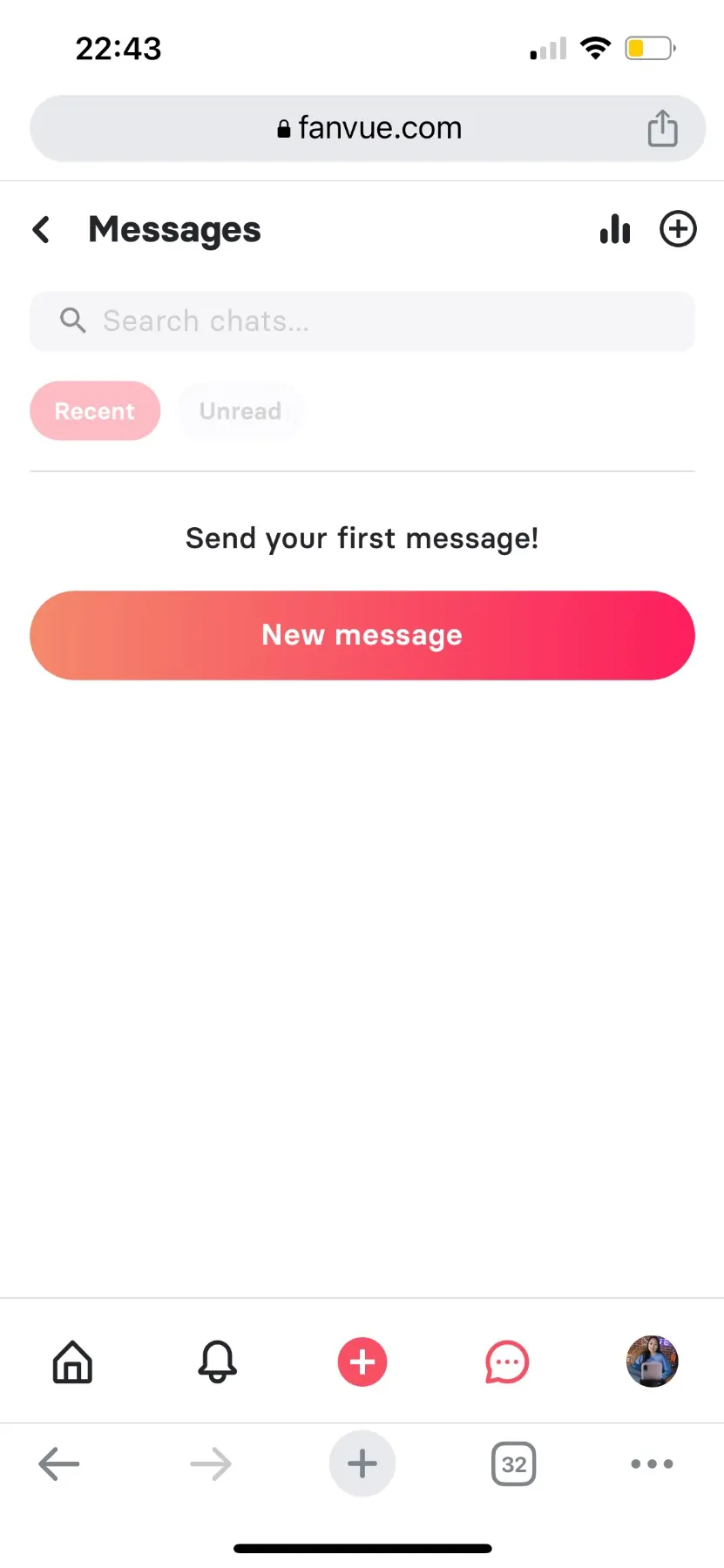This screenshot has width=724, height=1568.
Task: Open the Safari share sheet icon
Action: 663,128
